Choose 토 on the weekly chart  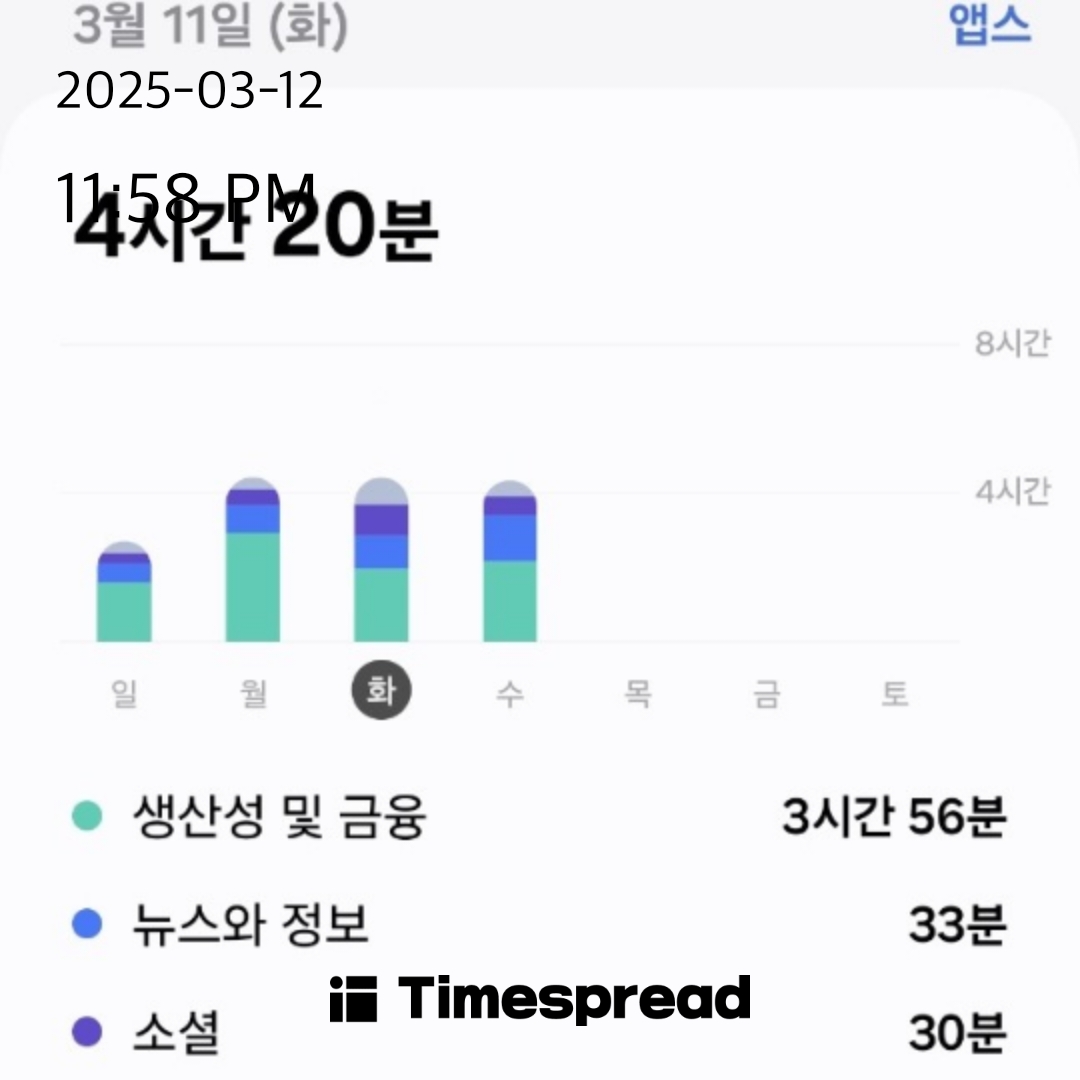tap(895, 693)
